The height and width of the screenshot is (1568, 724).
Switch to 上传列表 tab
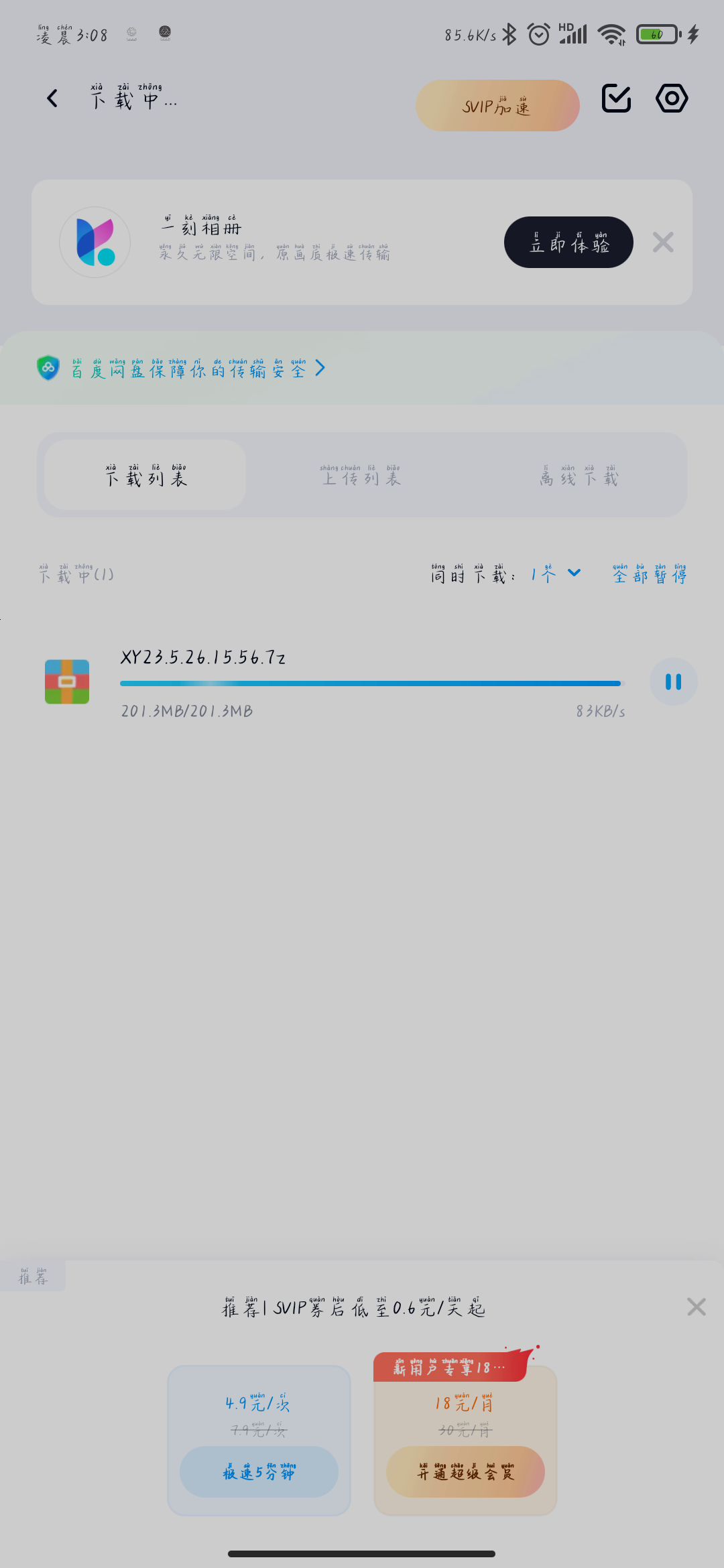361,475
